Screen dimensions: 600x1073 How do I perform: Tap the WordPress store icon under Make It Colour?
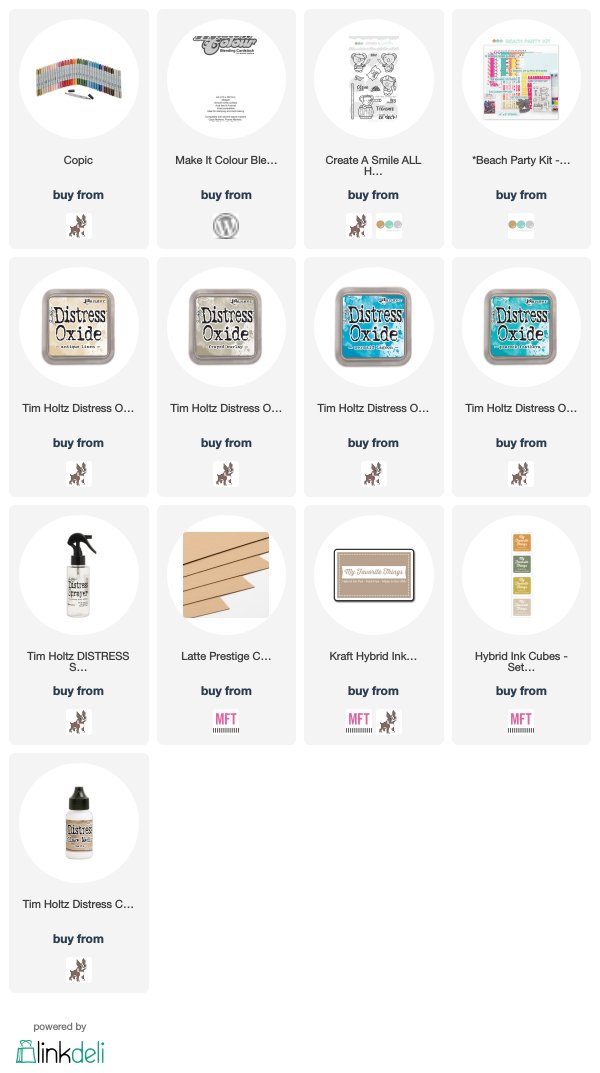pyautogui.click(x=226, y=225)
